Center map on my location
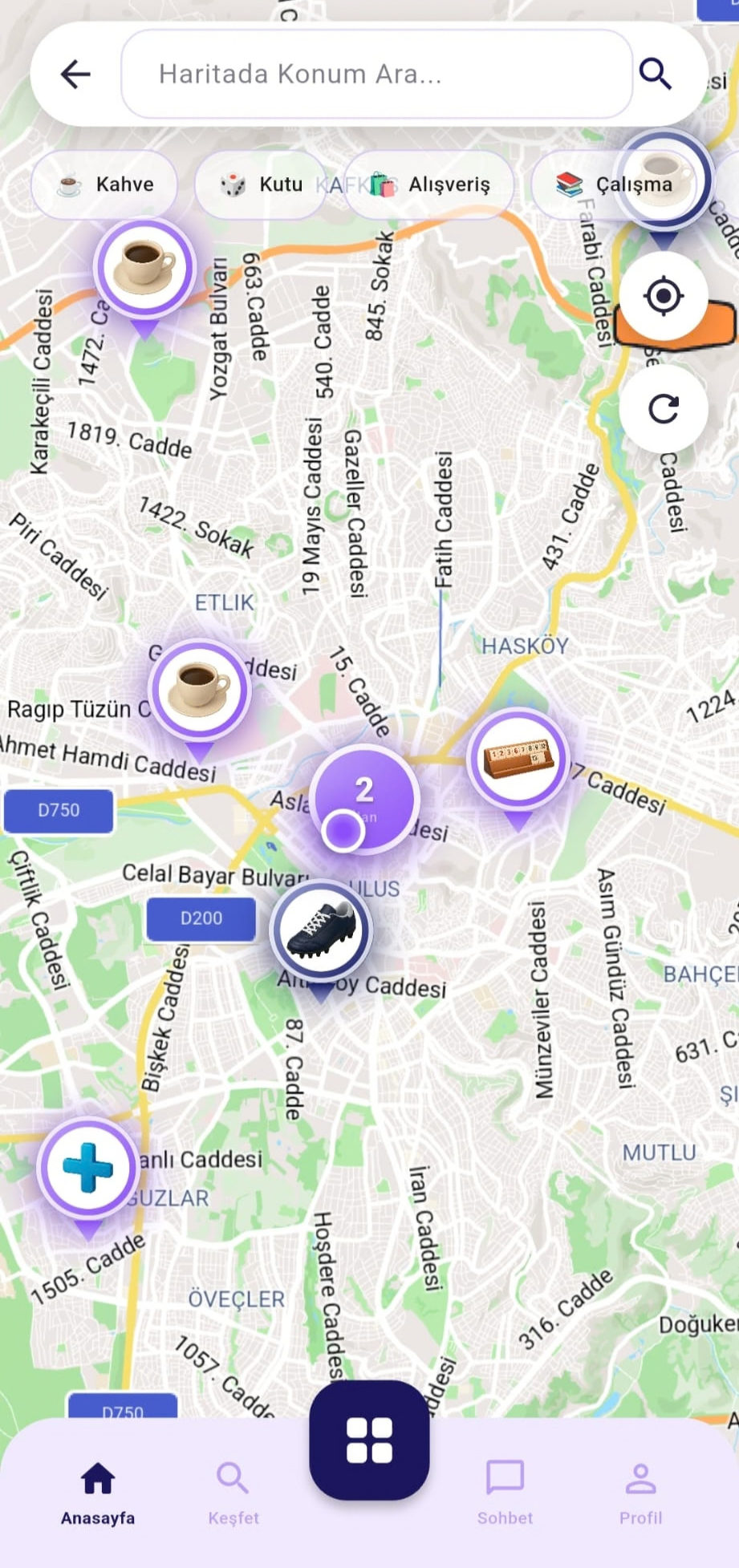 pyautogui.click(x=663, y=296)
